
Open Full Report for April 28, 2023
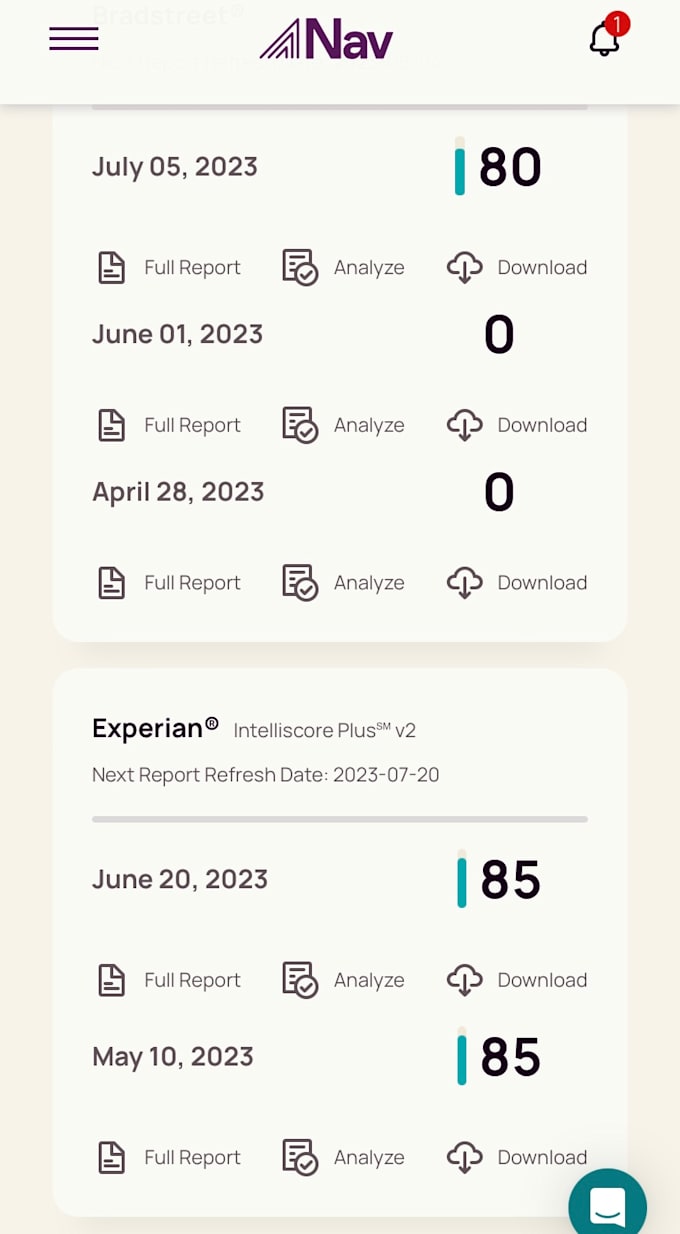[x=169, y=582]
